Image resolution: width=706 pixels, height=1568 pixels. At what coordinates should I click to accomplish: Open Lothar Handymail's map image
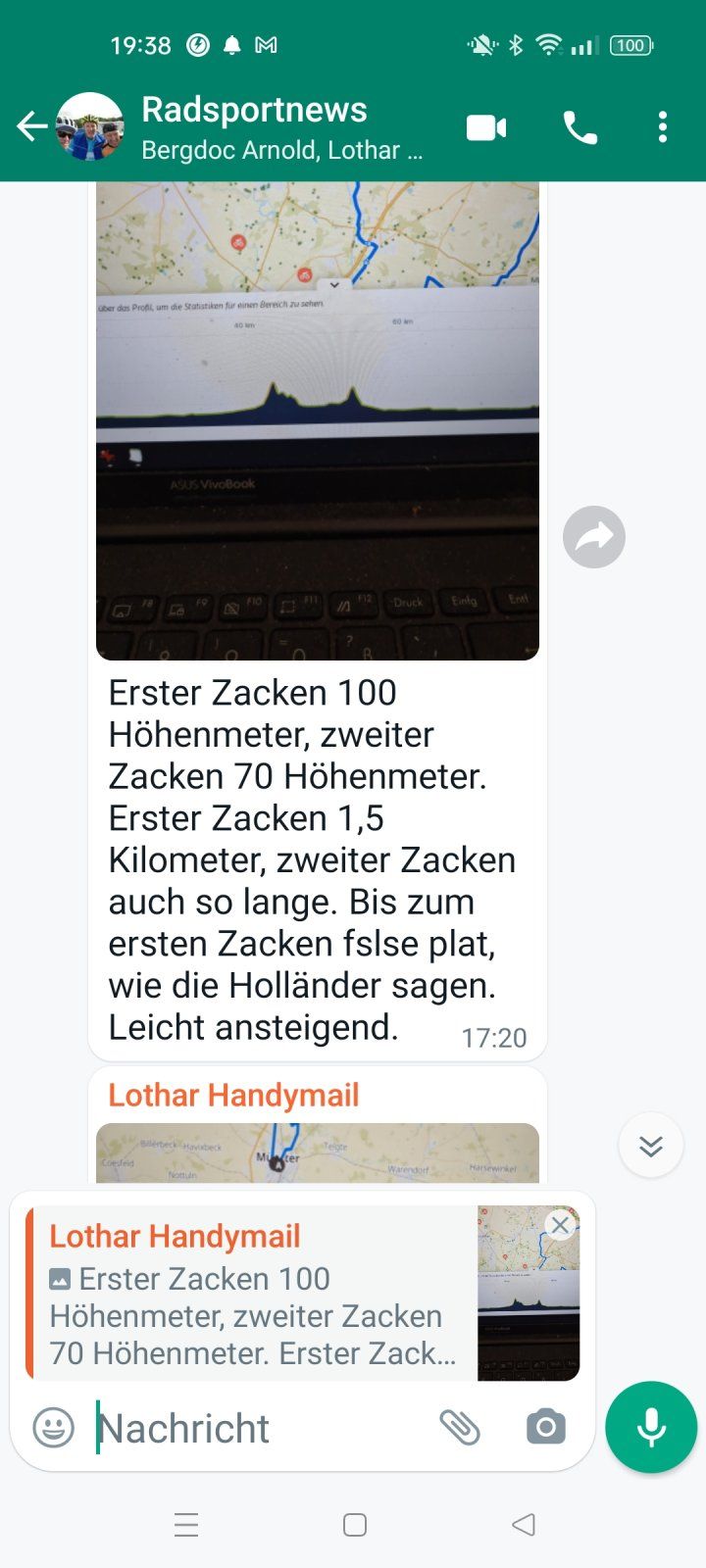317,1152
